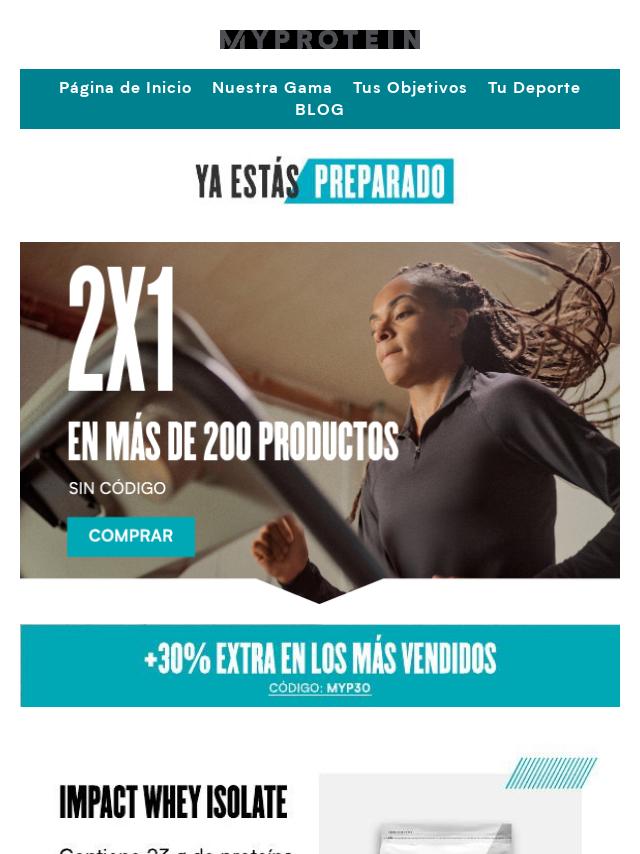The image size is (640, 854).
Task: Visit the BLOG link
Action: click(320, 110)
